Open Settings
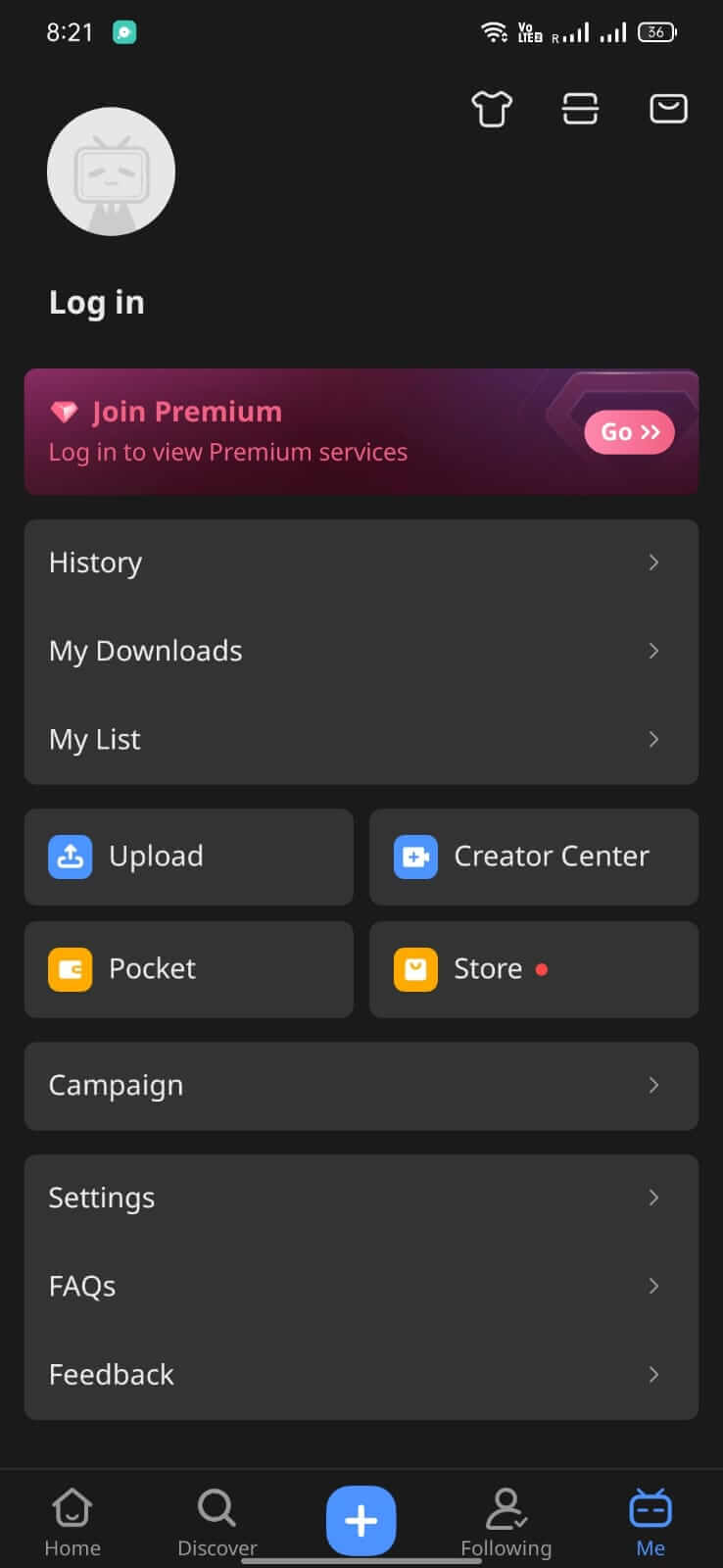 (x=361, y=1198)
